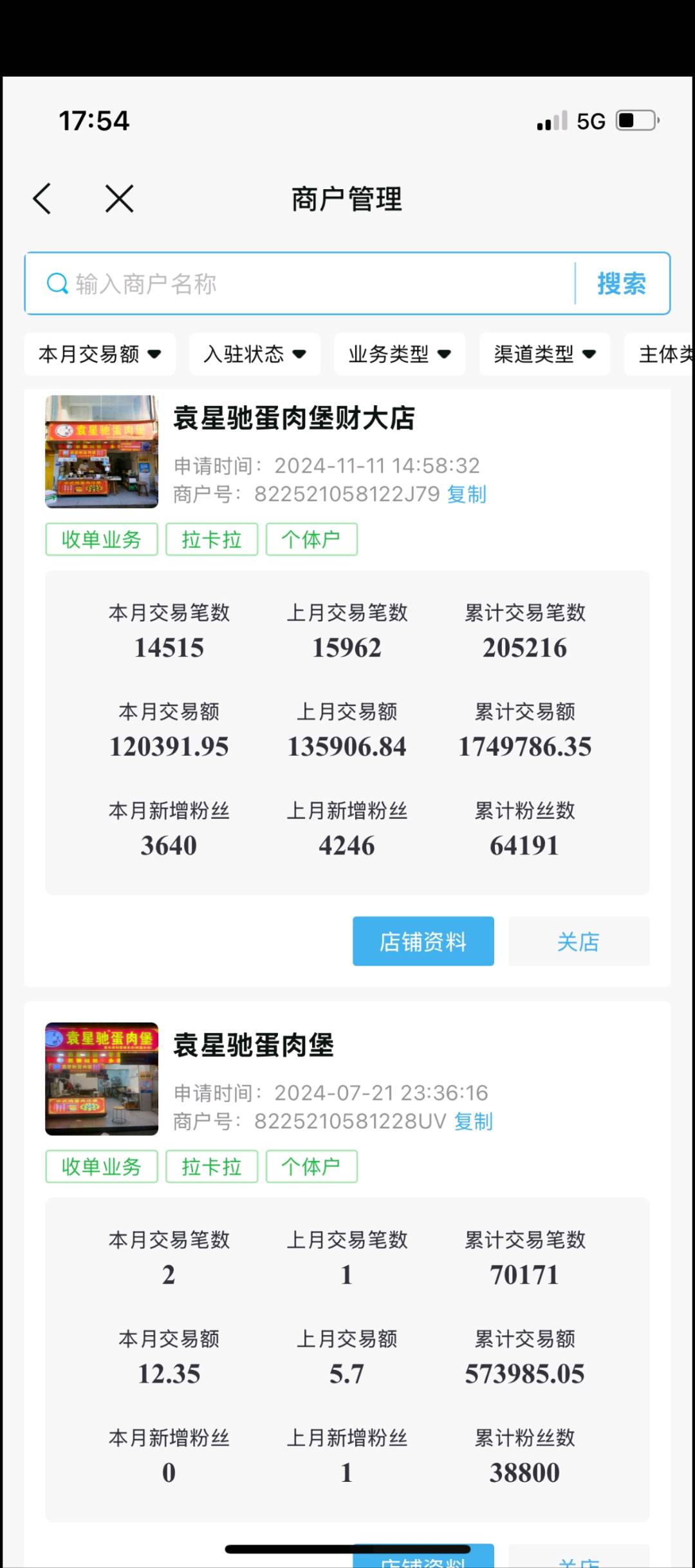Tap the 收单业务 tag on the first merchant
The image size is (695, 1568).
pos(101,540)
